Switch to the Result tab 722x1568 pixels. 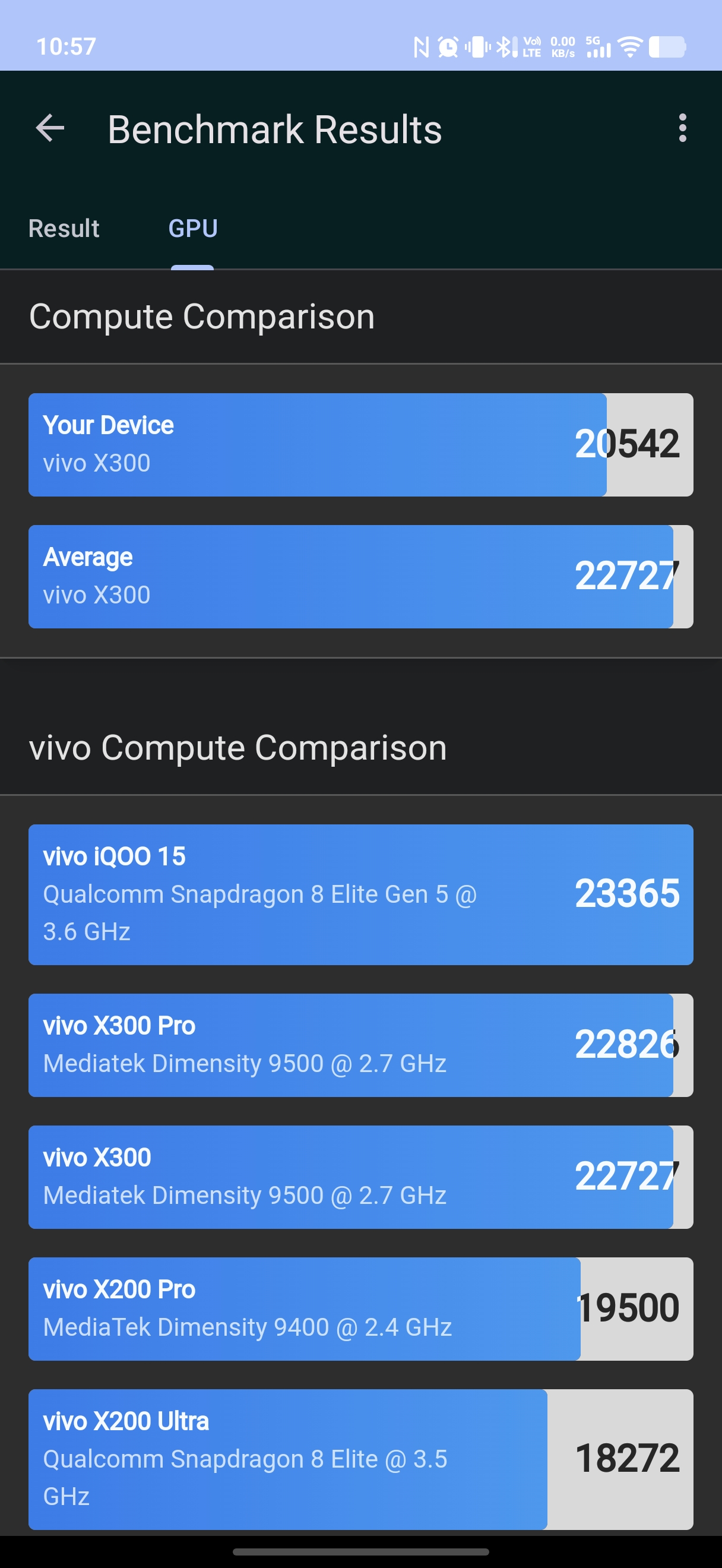click(64, 228)
